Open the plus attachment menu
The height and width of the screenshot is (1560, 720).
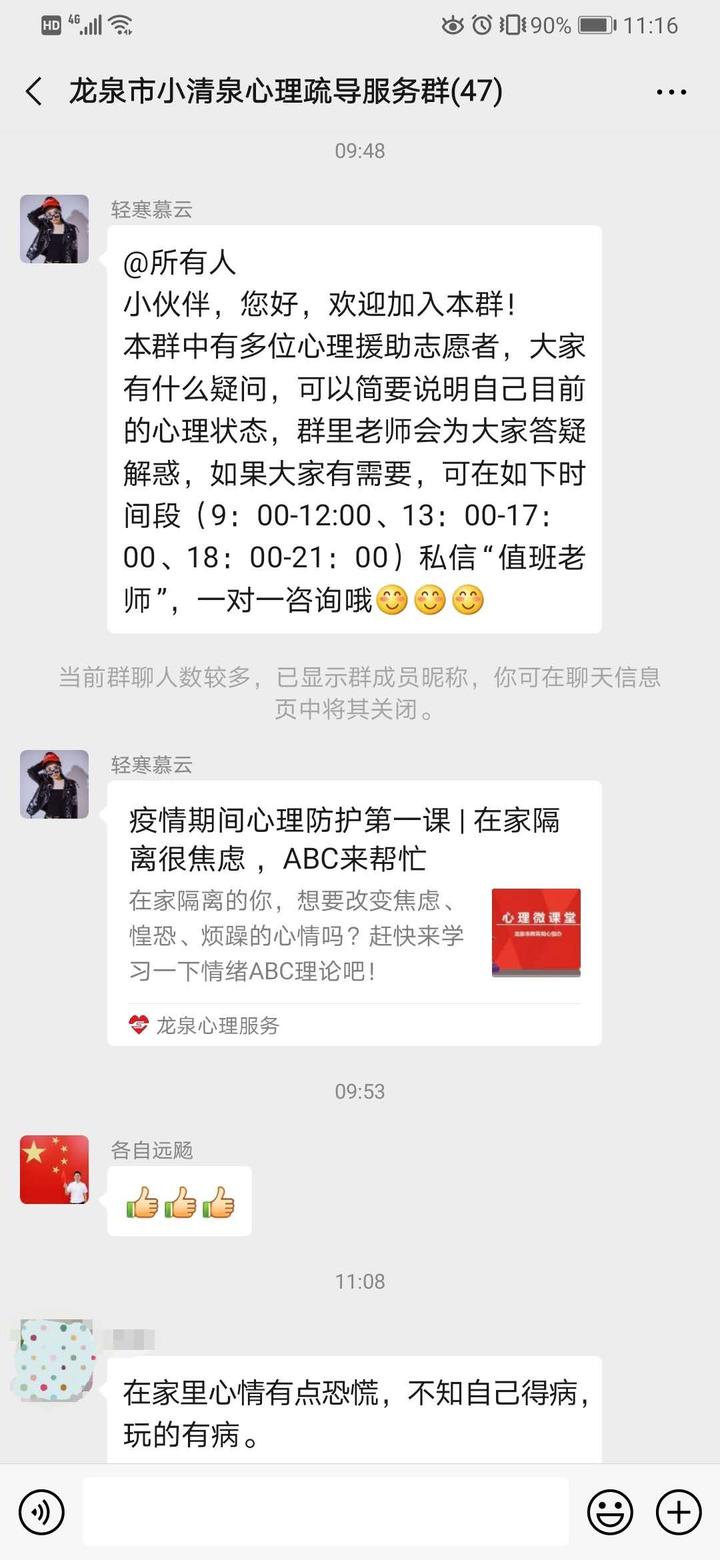(679, 1511)
